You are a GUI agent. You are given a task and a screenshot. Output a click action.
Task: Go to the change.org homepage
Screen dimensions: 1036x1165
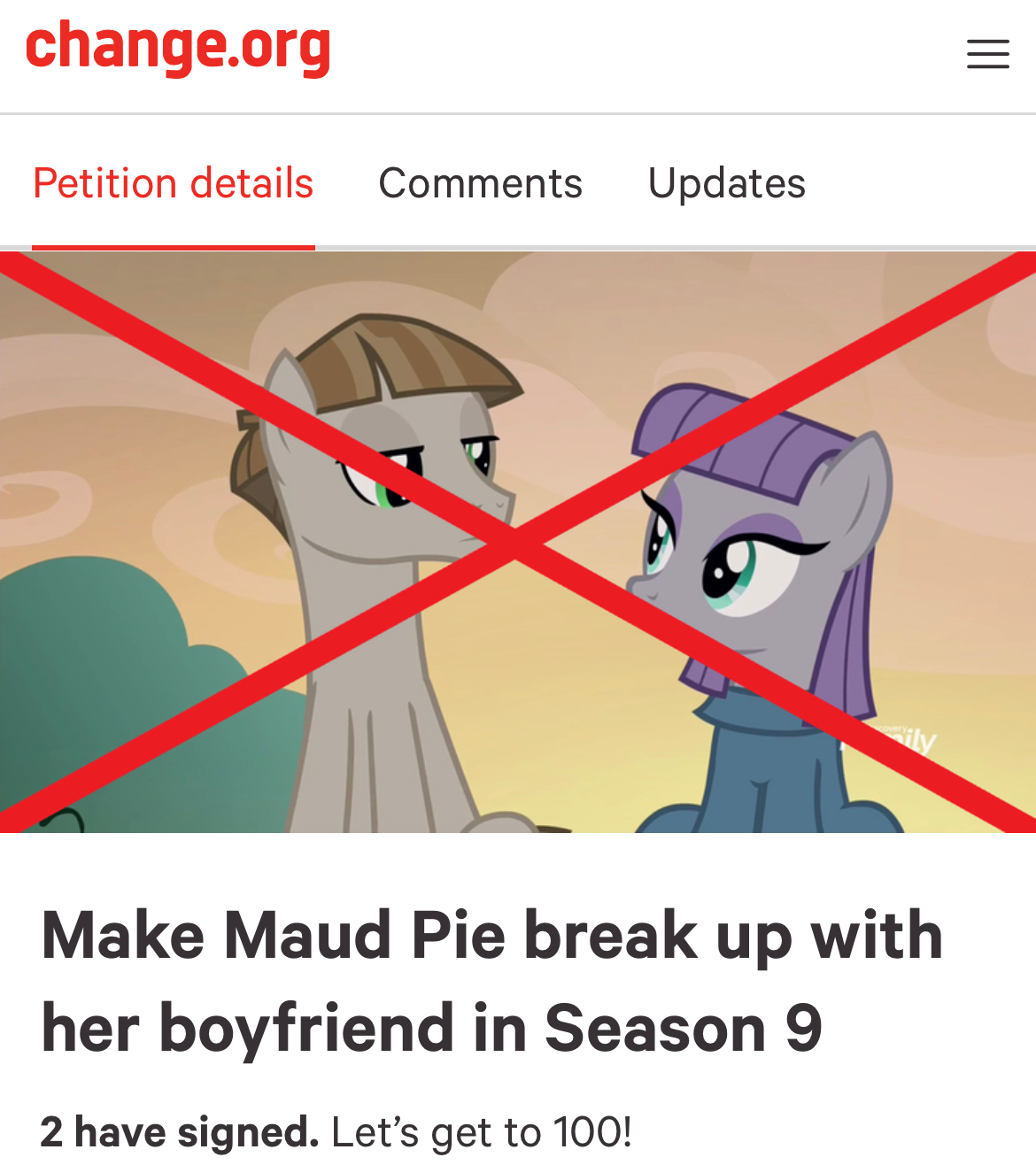[x=178, y=48]
